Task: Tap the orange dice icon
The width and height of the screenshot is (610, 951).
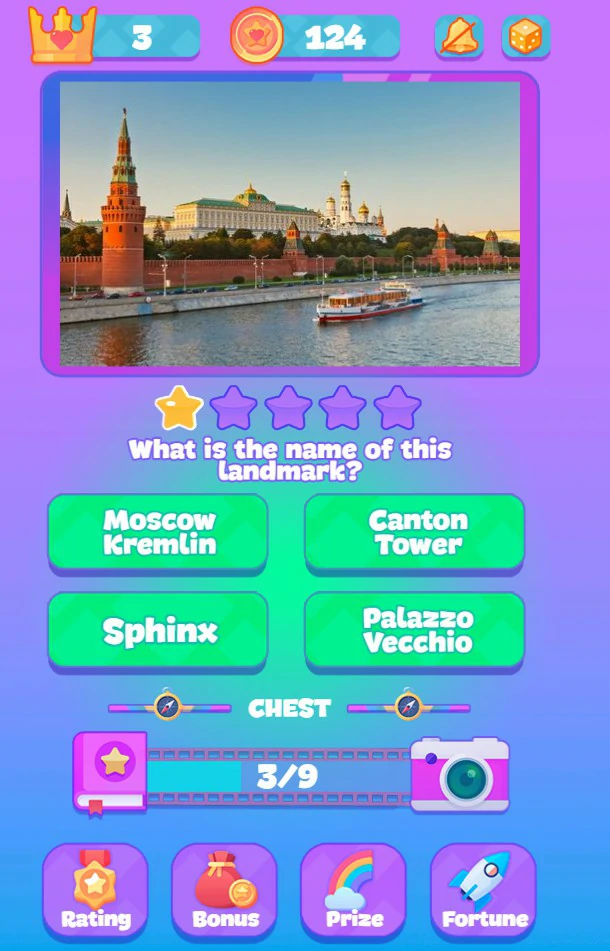Action: [x=525, y=38]
